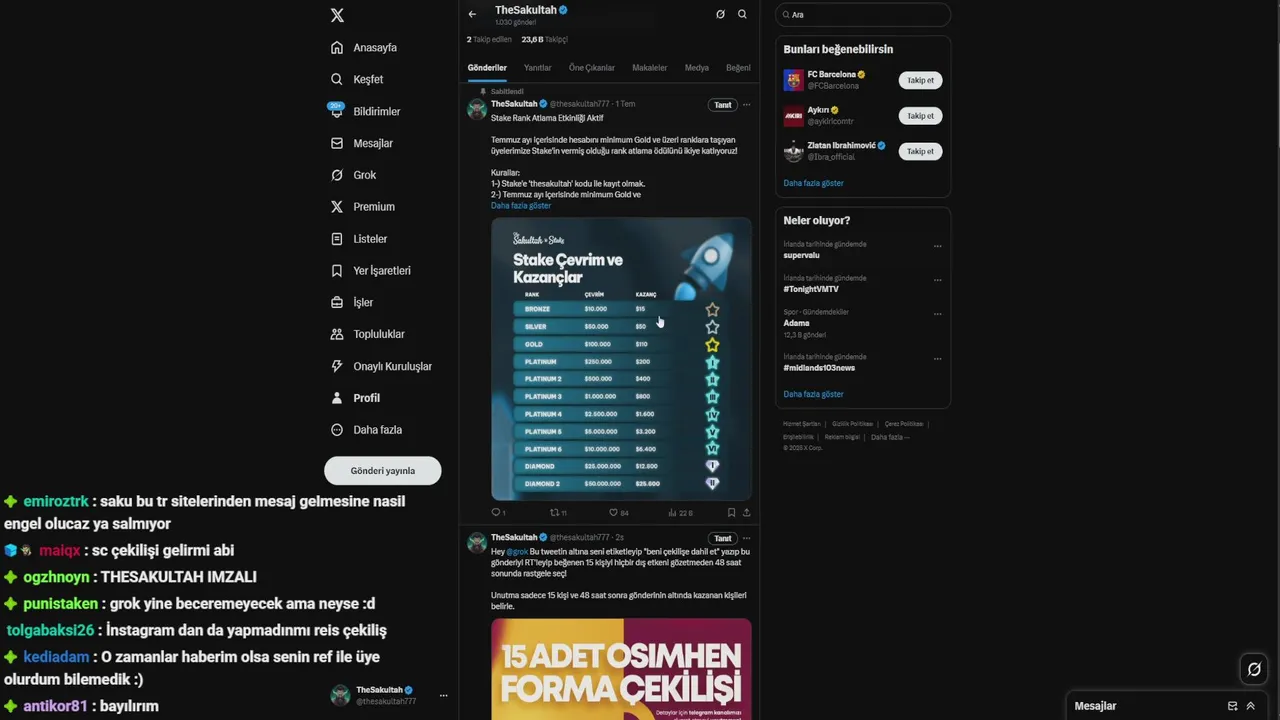Viewport: 1280px width, 720px height.
Task: Bookmark the pinned Stake Rank post
Action: point(731,513)
